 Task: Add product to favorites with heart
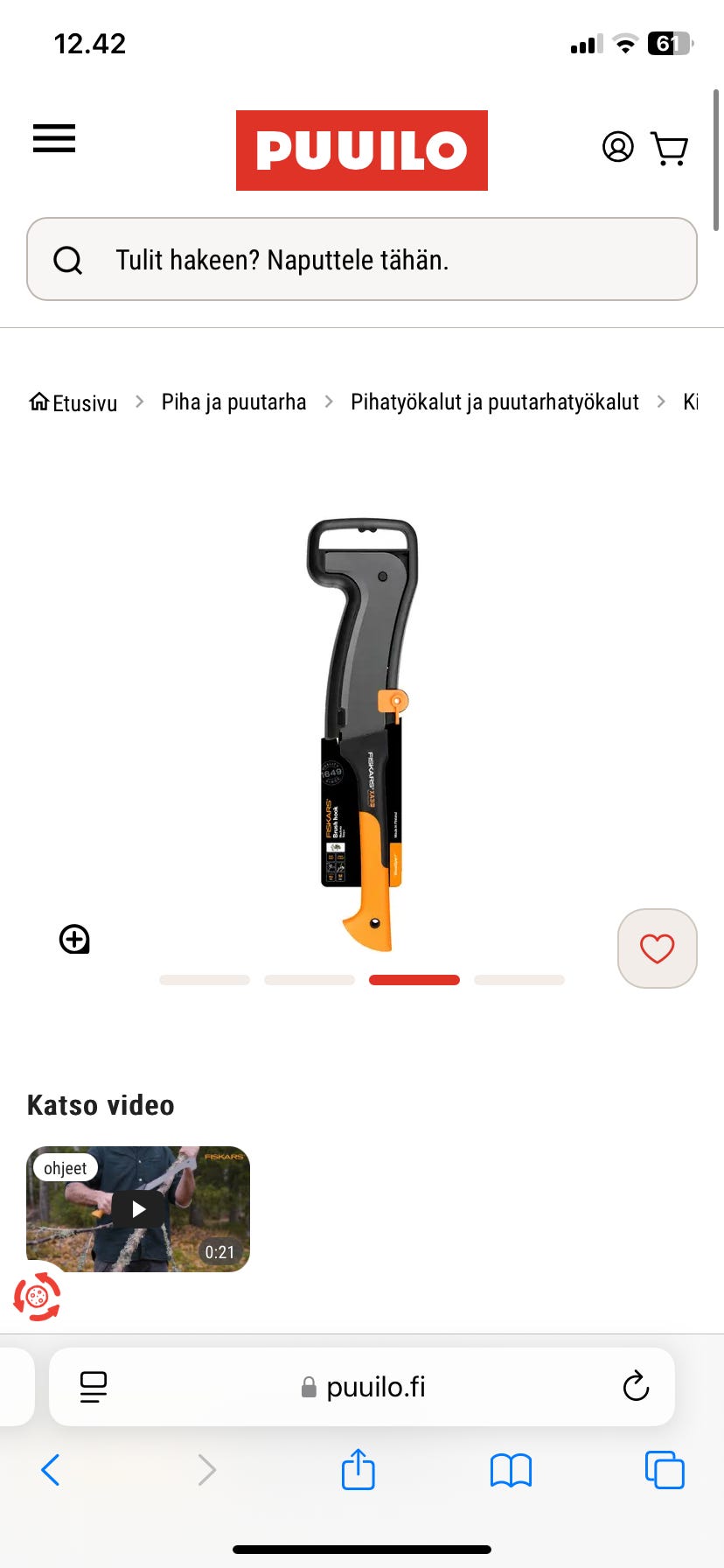658,948
